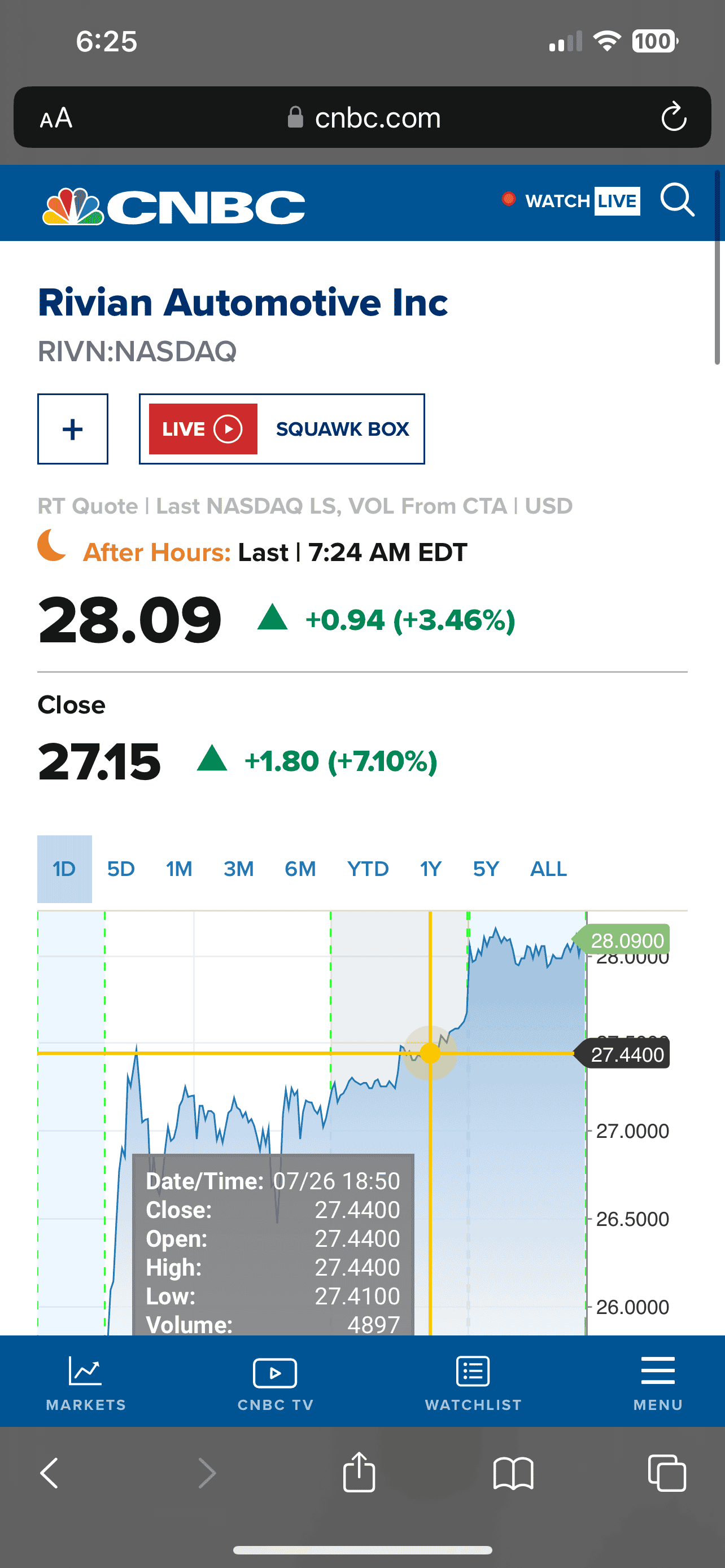
Task: Switch chart to 5Y range
Action: point(486,869)
